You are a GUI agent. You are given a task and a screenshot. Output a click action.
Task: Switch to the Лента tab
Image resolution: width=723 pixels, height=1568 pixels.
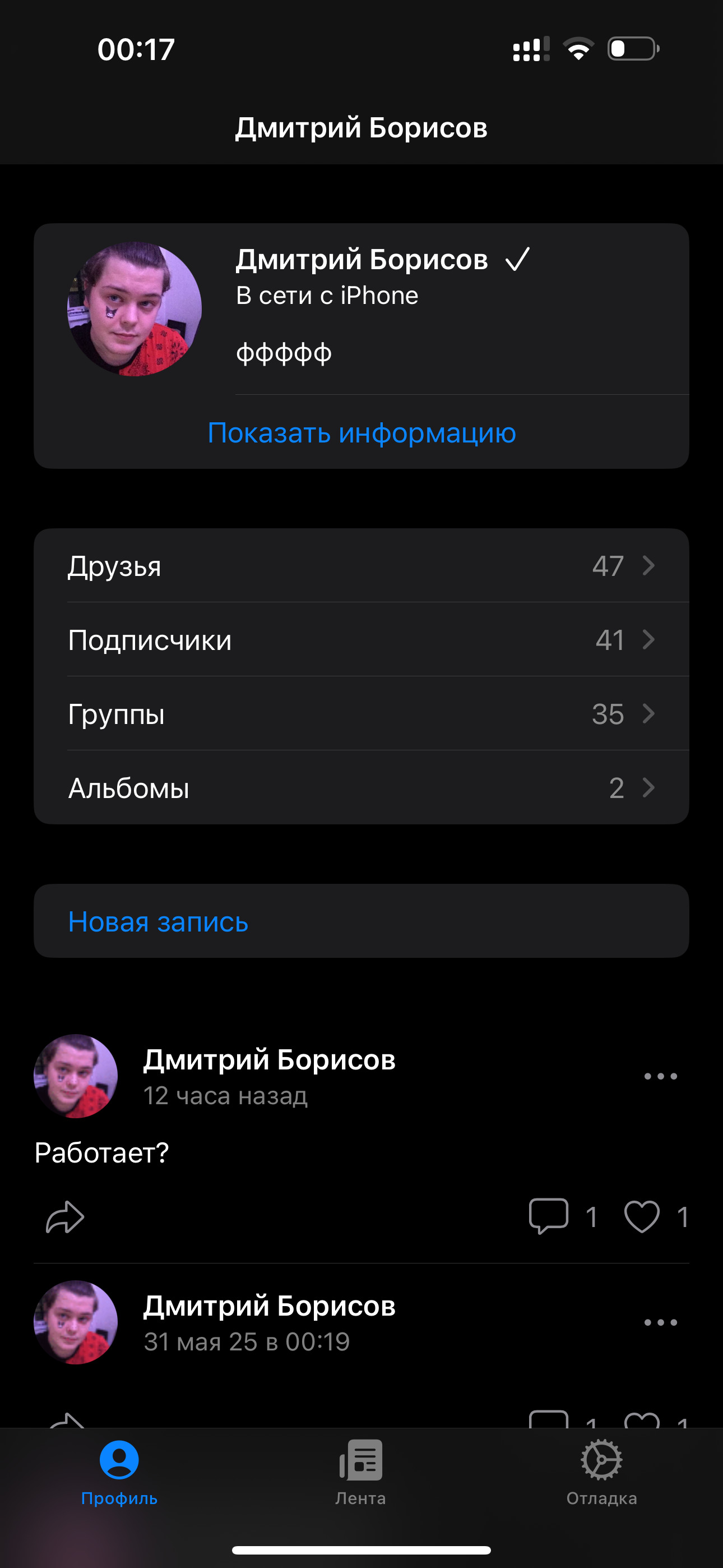tap(361, 1469)
